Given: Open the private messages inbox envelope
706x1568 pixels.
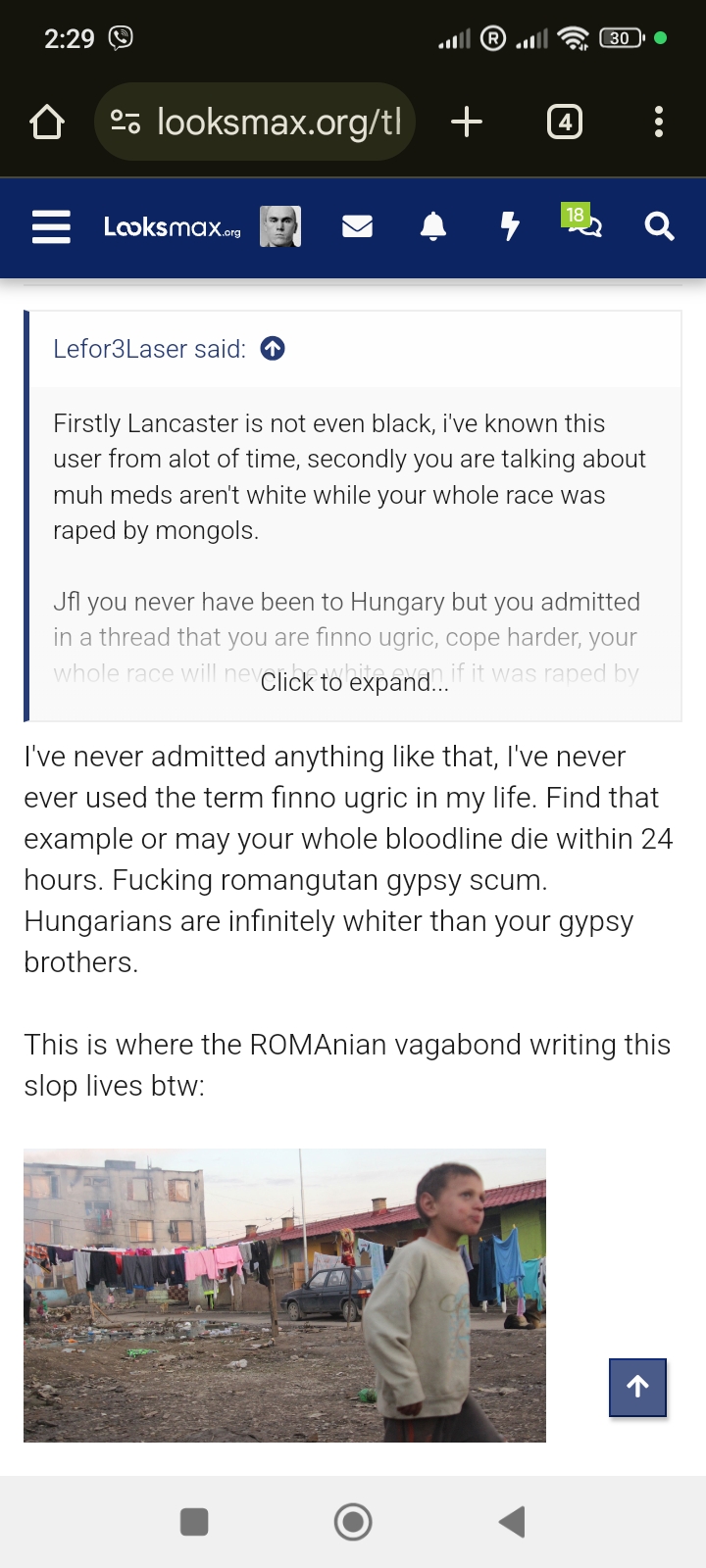Looking at the screenshot, I should point(357,226).
